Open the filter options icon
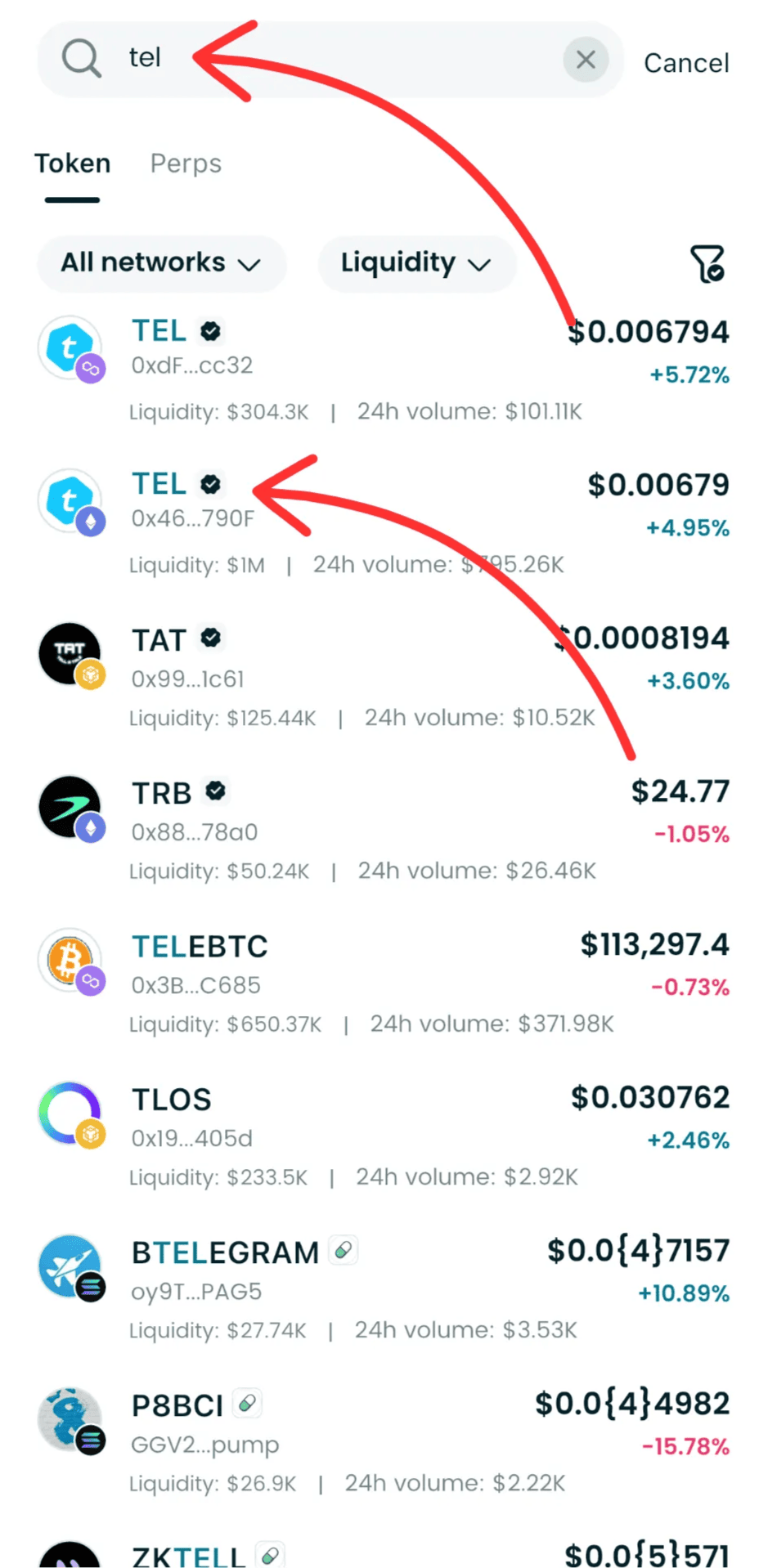The width and height of the screenshot is (768, 1568). pyautogui.click(x=708, y=263)
